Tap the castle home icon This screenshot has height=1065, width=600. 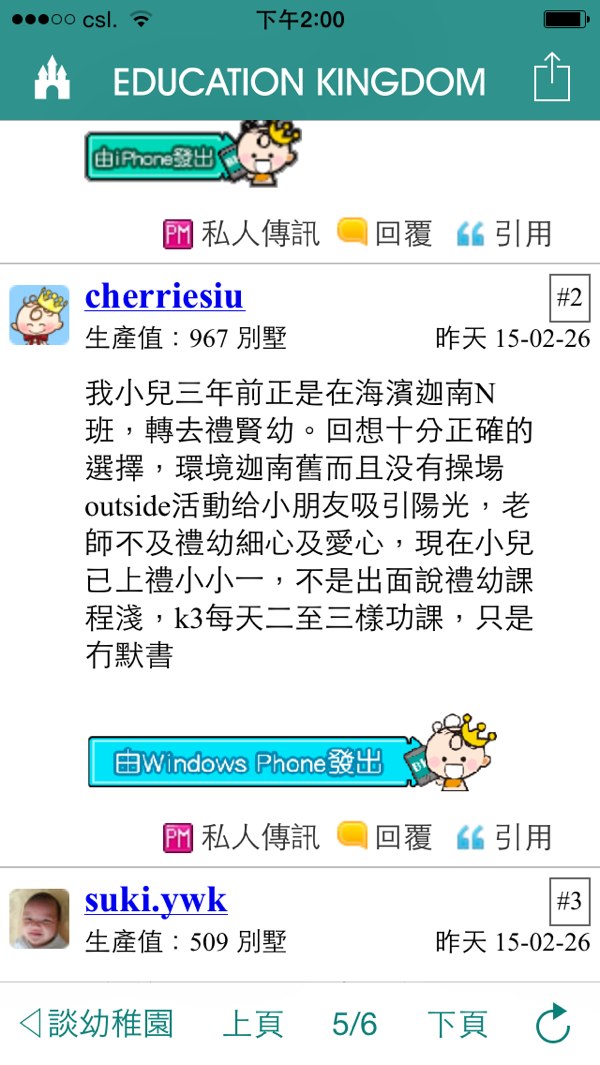pyautogui.click(x=52, y=79)
